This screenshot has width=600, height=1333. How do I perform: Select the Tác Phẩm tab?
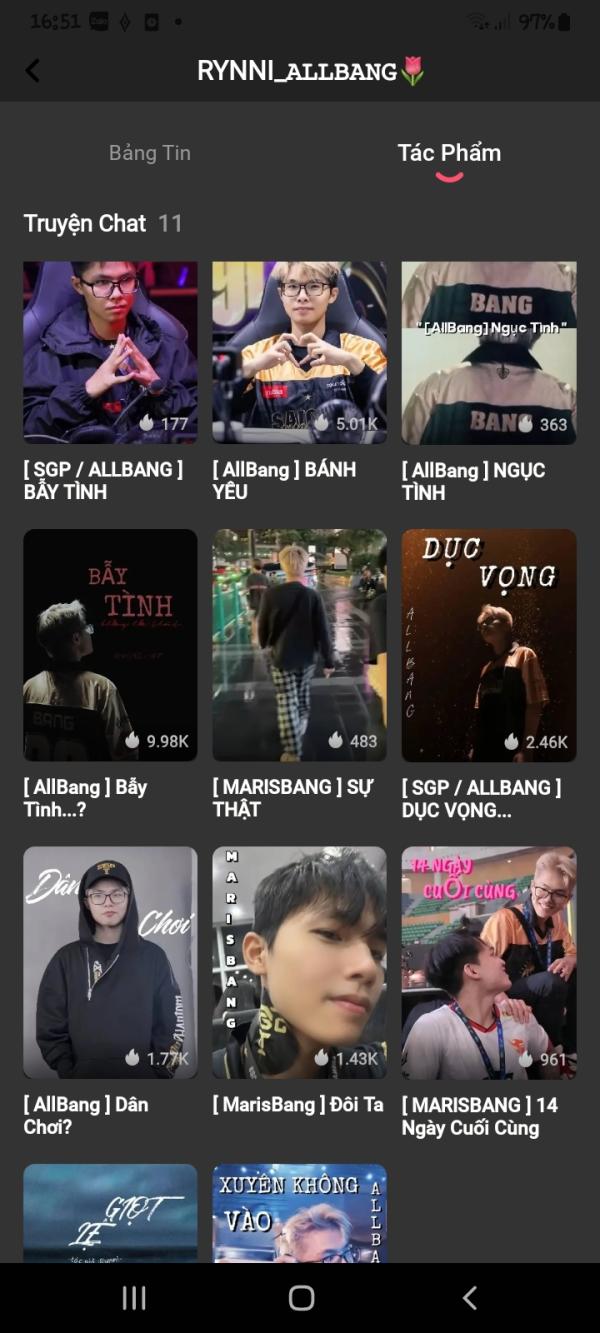point(449,153)
